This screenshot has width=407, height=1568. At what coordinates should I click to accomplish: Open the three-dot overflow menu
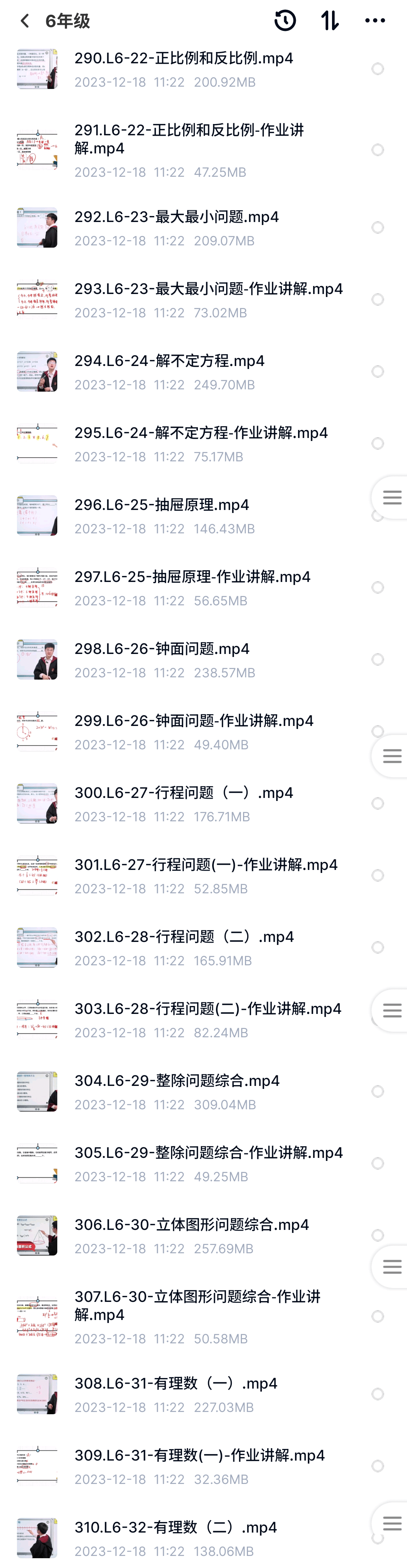[x=375, y=21]
